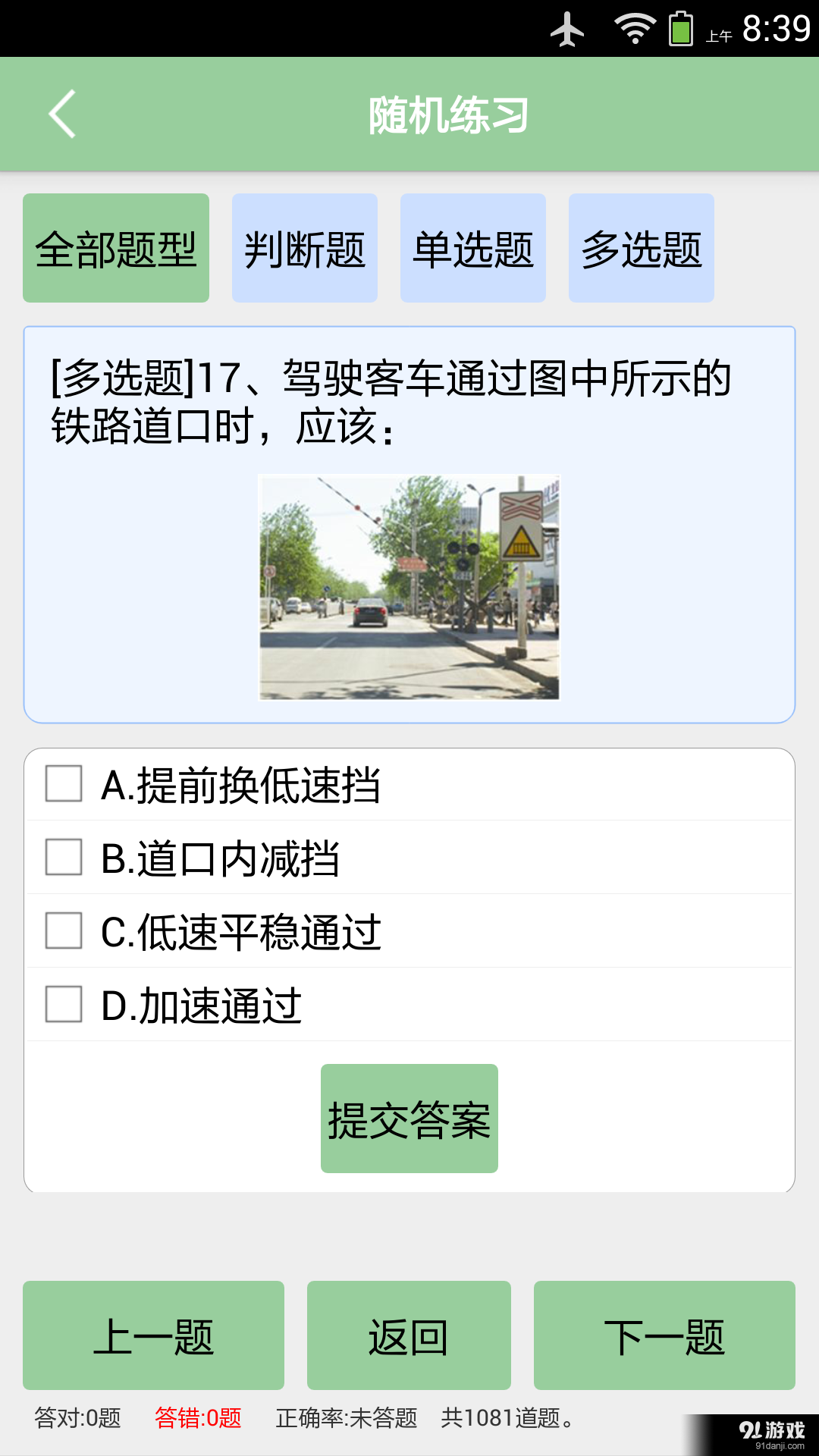Check option D.加速通过
Image resolution: width=819 pixels, height=1456 pixels.
click(64, 1006)
